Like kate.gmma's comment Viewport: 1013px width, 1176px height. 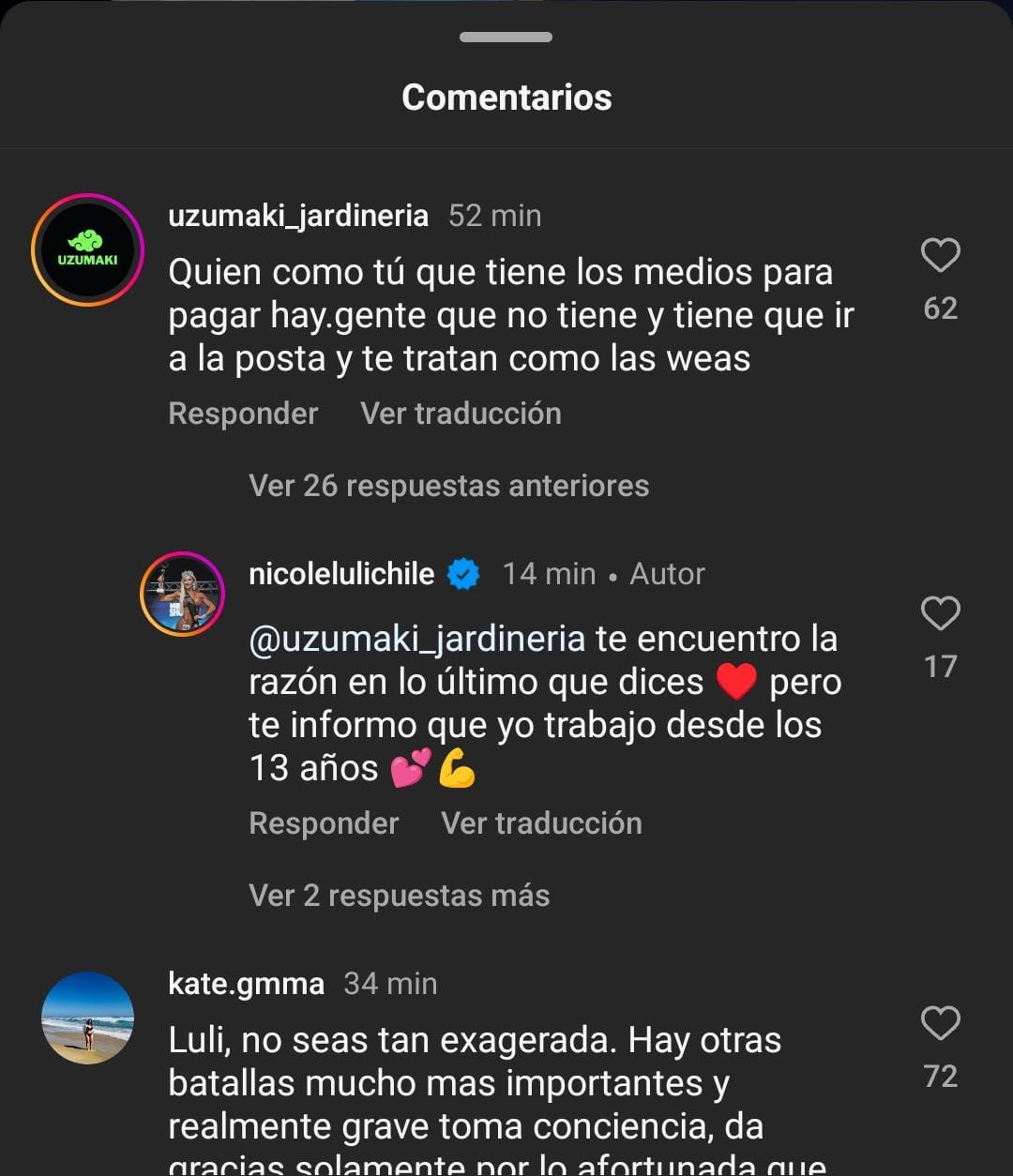tap(940, 1023)
